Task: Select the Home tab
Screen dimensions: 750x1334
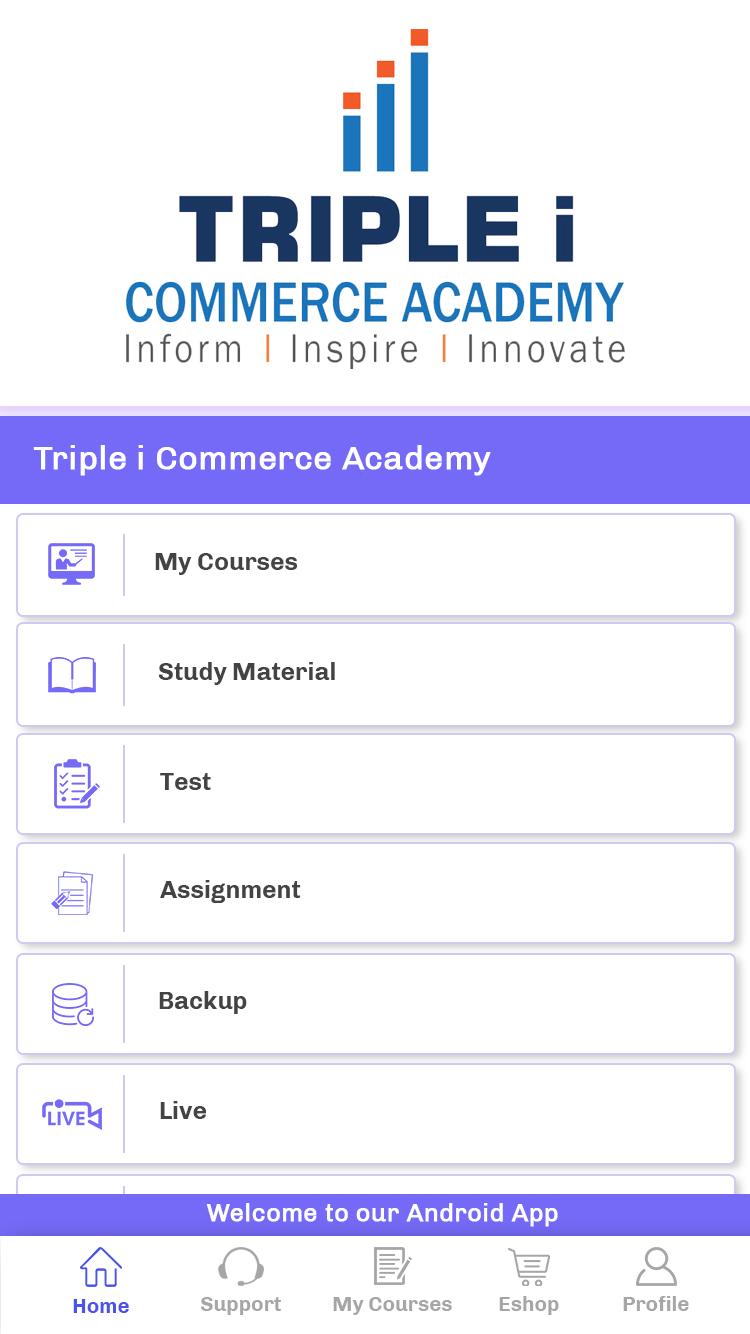Action: (x=100, y=1282)
